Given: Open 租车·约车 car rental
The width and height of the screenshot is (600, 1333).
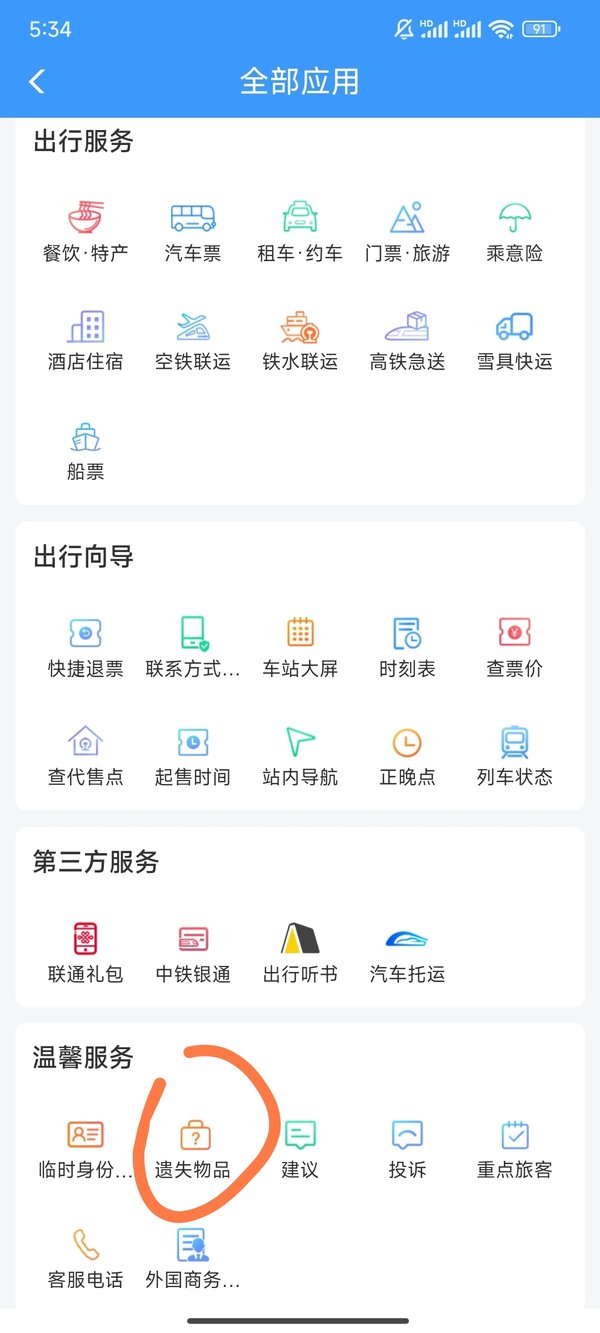Looking at the screenshot, I should pos(300,232).
